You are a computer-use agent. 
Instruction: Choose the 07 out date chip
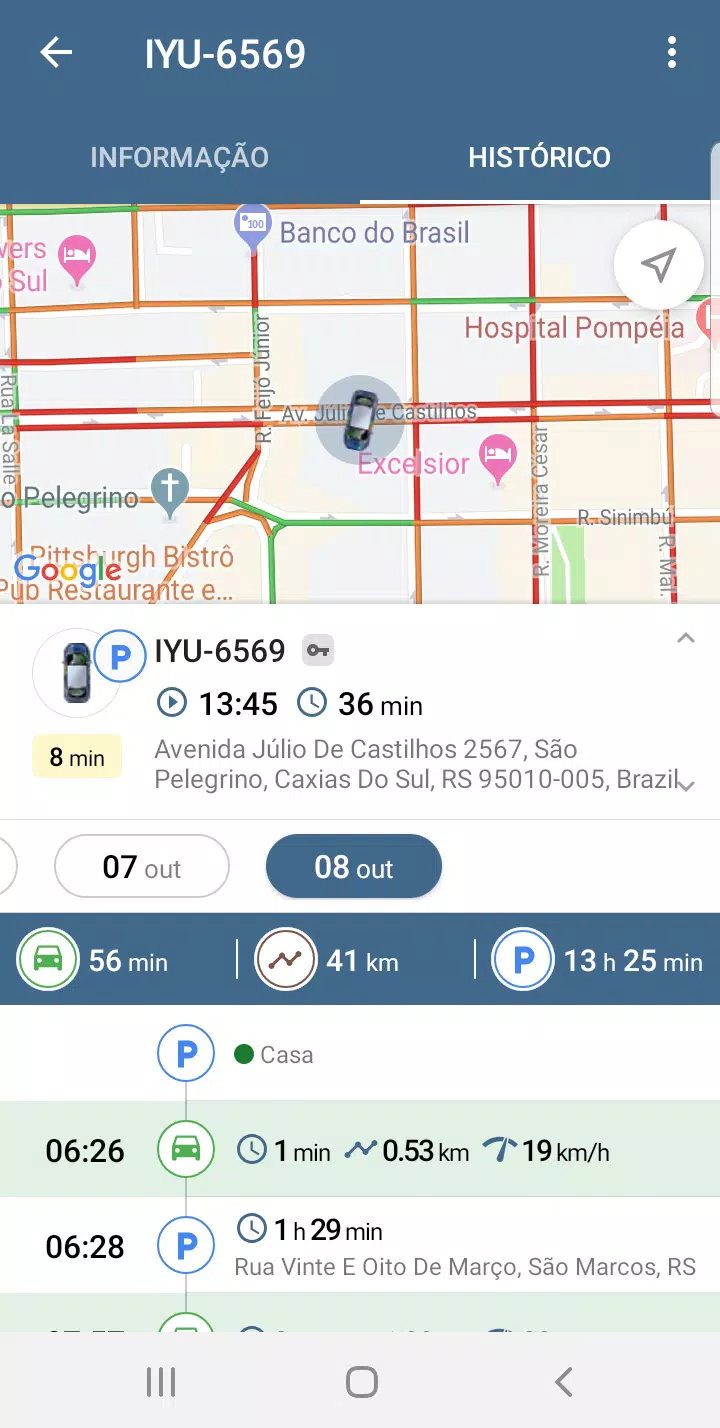(142, 866)
